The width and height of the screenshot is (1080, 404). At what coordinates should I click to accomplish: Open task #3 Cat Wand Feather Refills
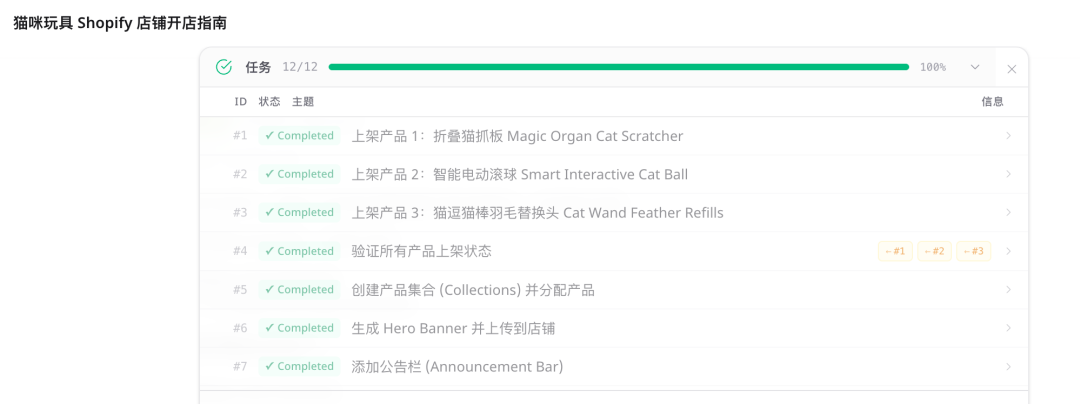tap(537, 213)
